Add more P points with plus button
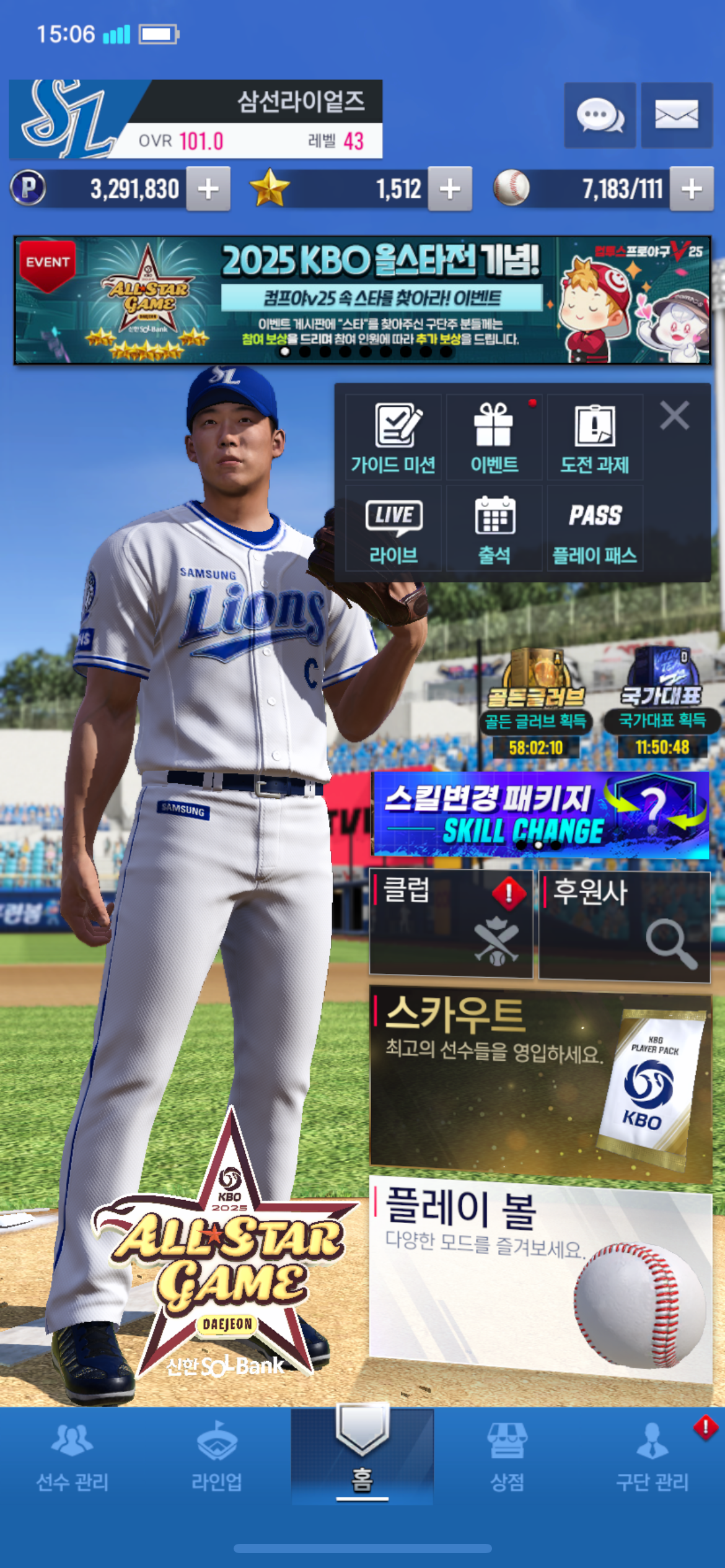Screen dimensions: 725x1568 click(208, 189)
